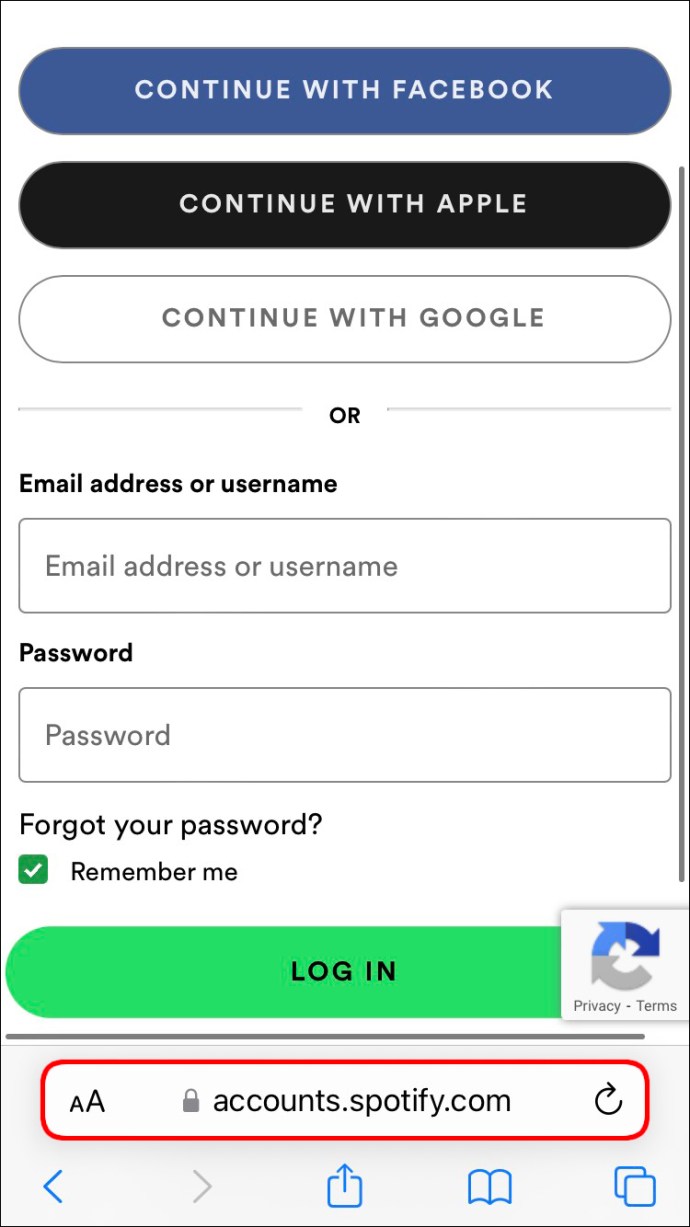Open the AA reader options
This screenshot has width=690, height=1227.
pos(87,1102)
